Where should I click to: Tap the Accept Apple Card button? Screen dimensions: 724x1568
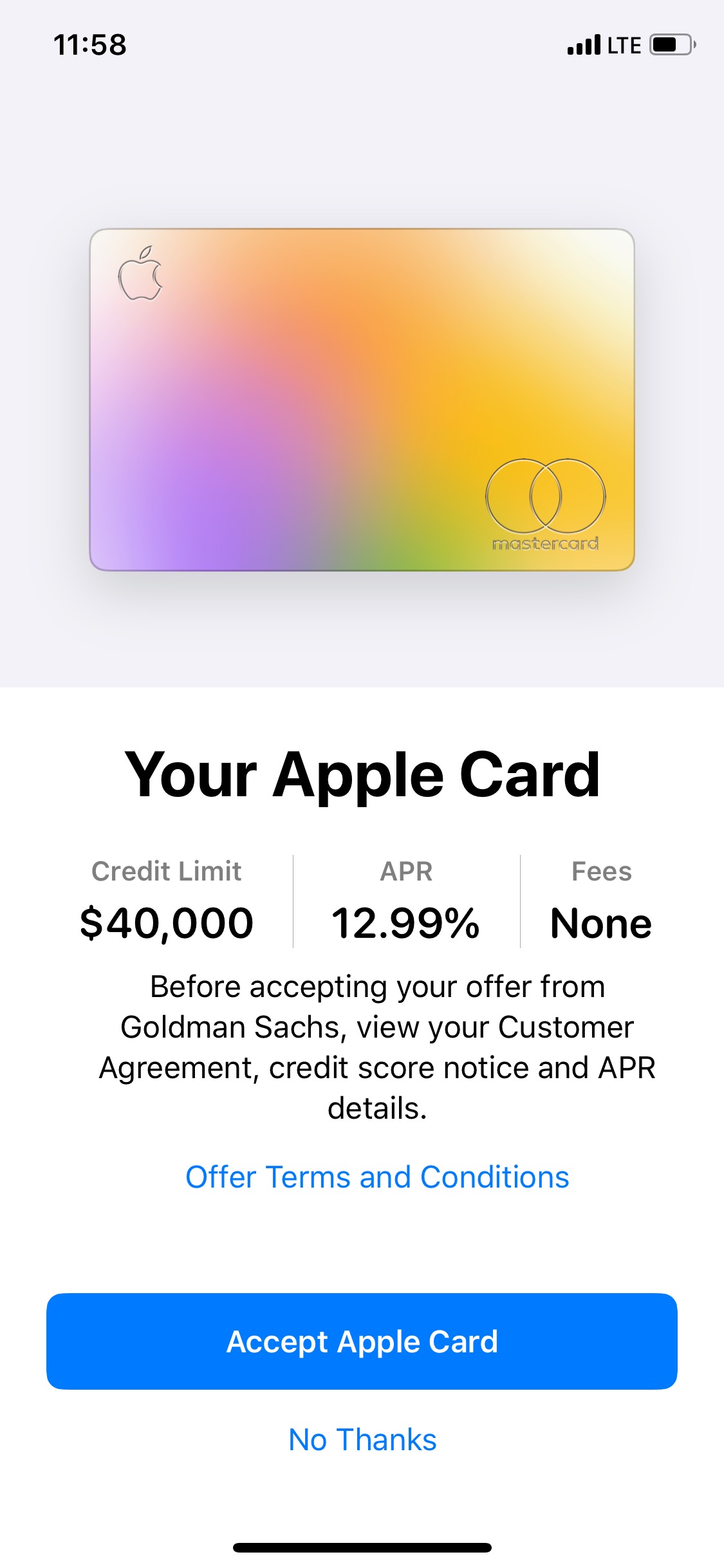coord(362,1341)
